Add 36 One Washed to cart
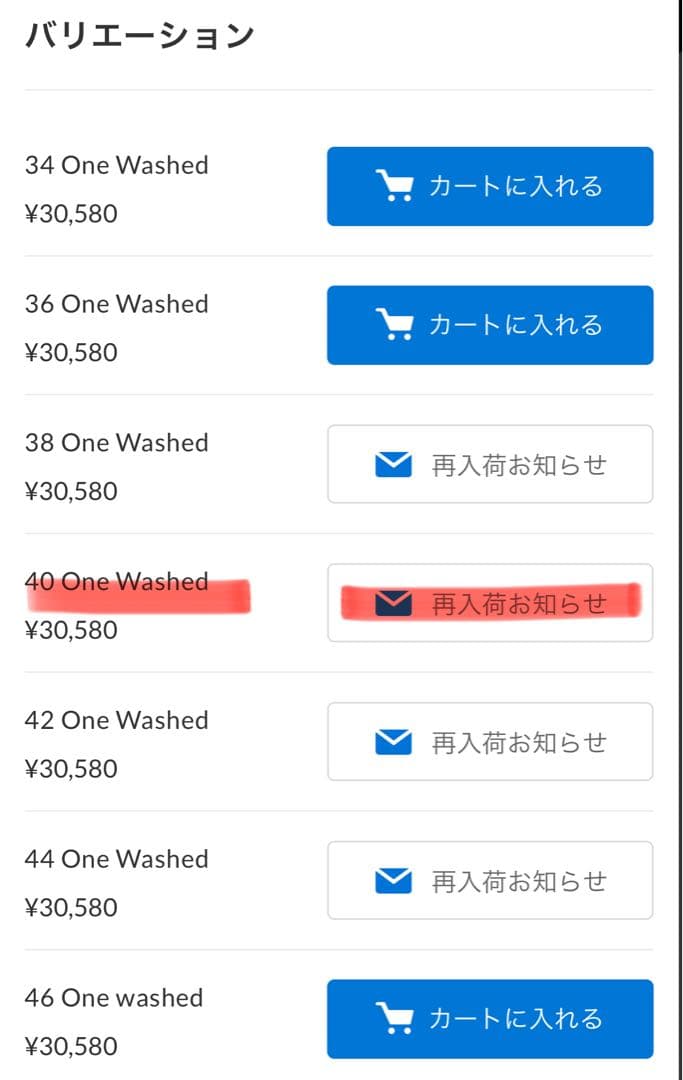 pyautogui.click(x=490, y=325)
